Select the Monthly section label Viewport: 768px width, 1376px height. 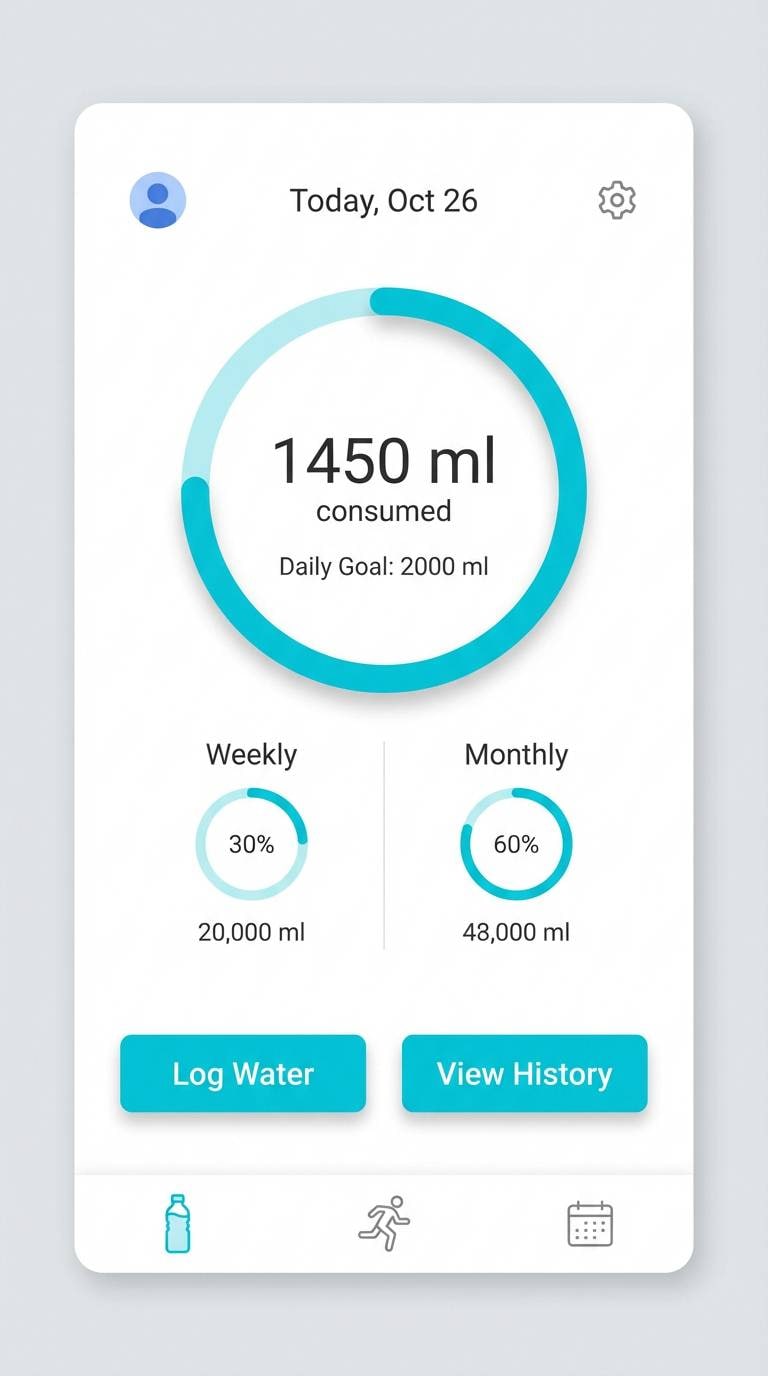pos(516,755)
